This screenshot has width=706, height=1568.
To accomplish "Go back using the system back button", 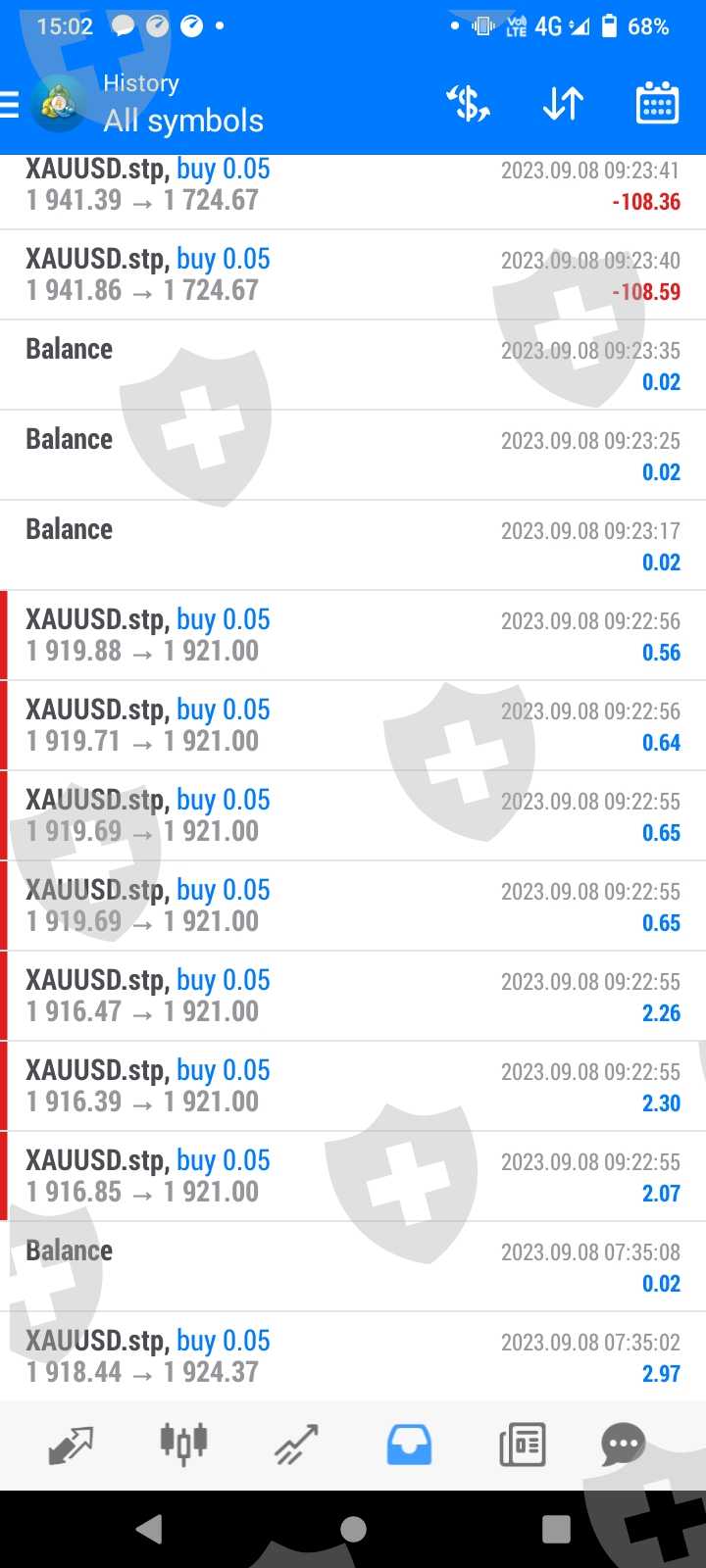I will pyautogui.click(x=149, y=1529).
